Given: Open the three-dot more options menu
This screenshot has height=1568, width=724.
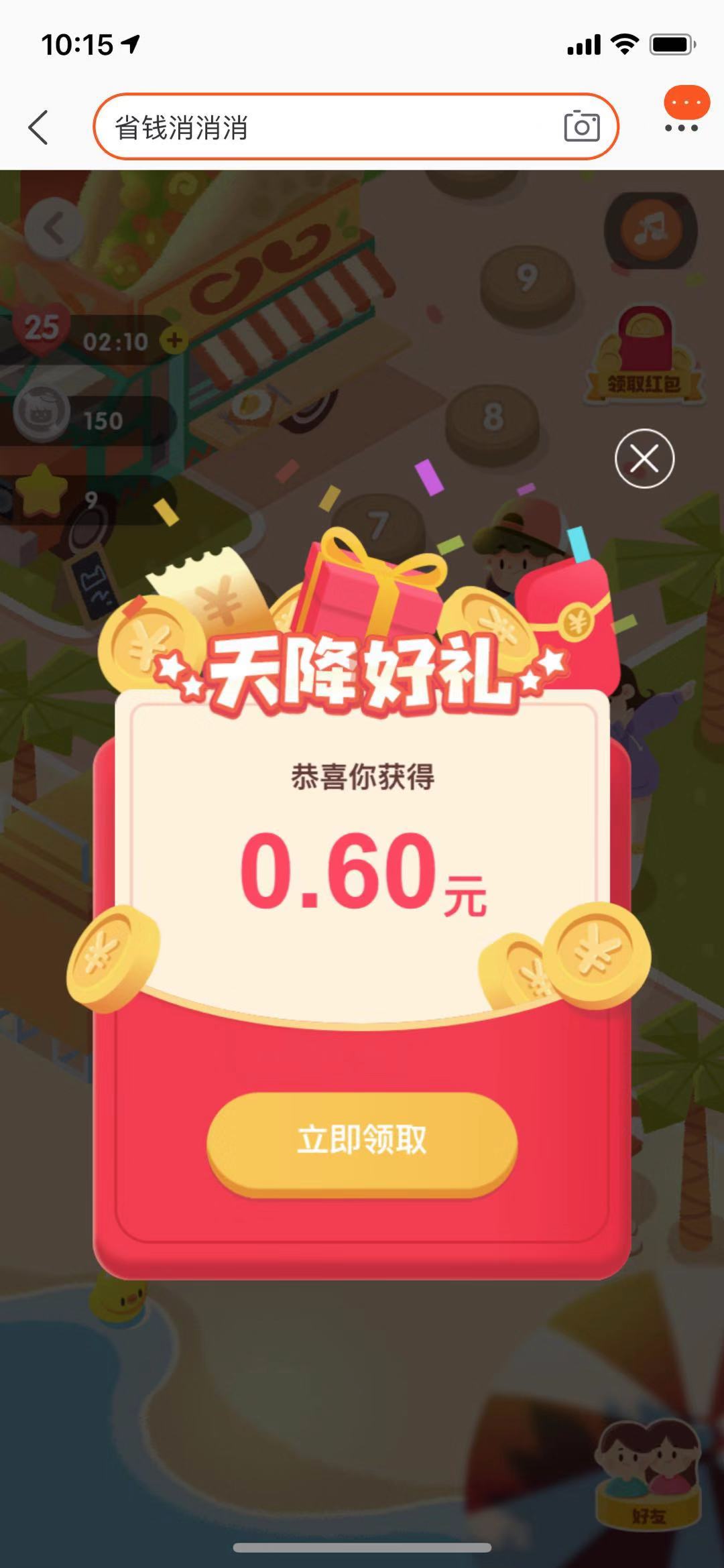Looking at the screenshot, I should (682, 127).
